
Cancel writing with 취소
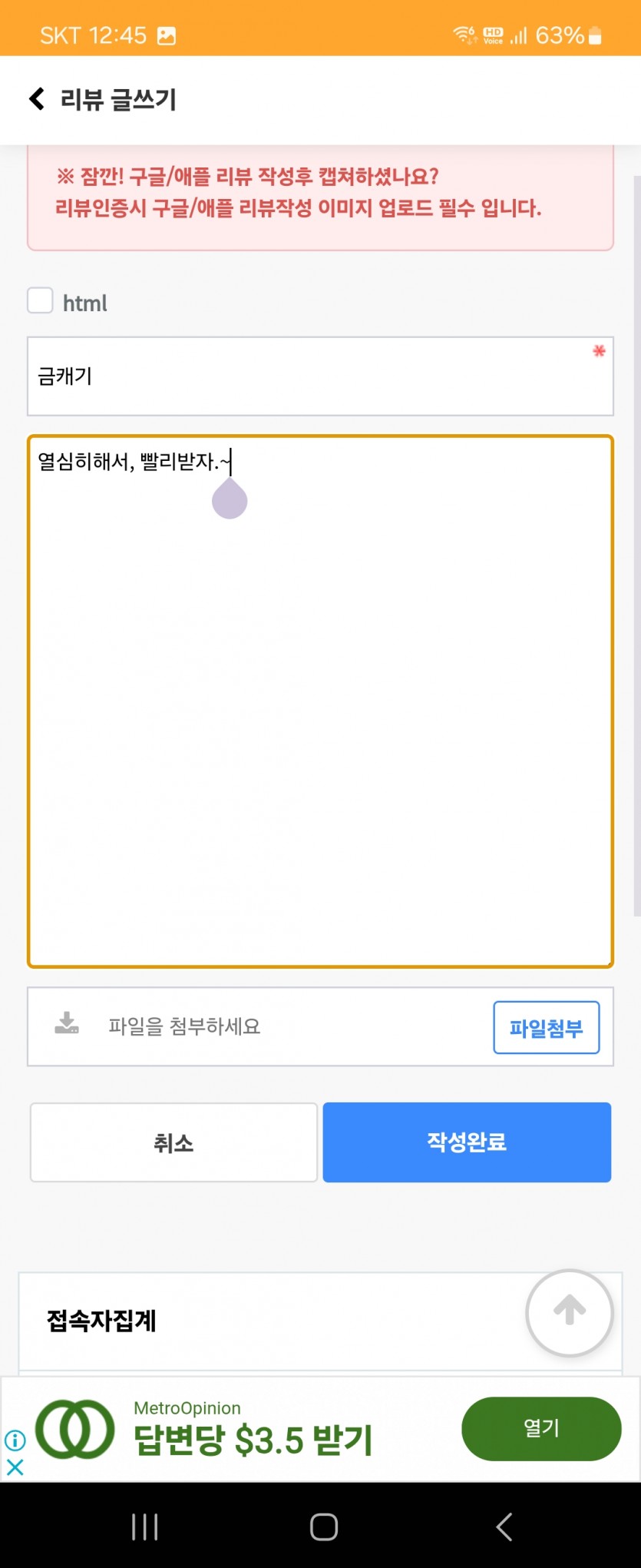(173, 1142)
